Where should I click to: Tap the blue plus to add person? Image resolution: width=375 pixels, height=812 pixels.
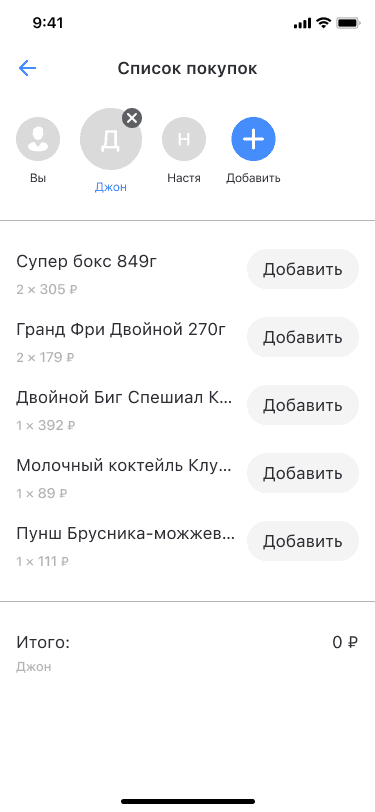tap(253, 139)
